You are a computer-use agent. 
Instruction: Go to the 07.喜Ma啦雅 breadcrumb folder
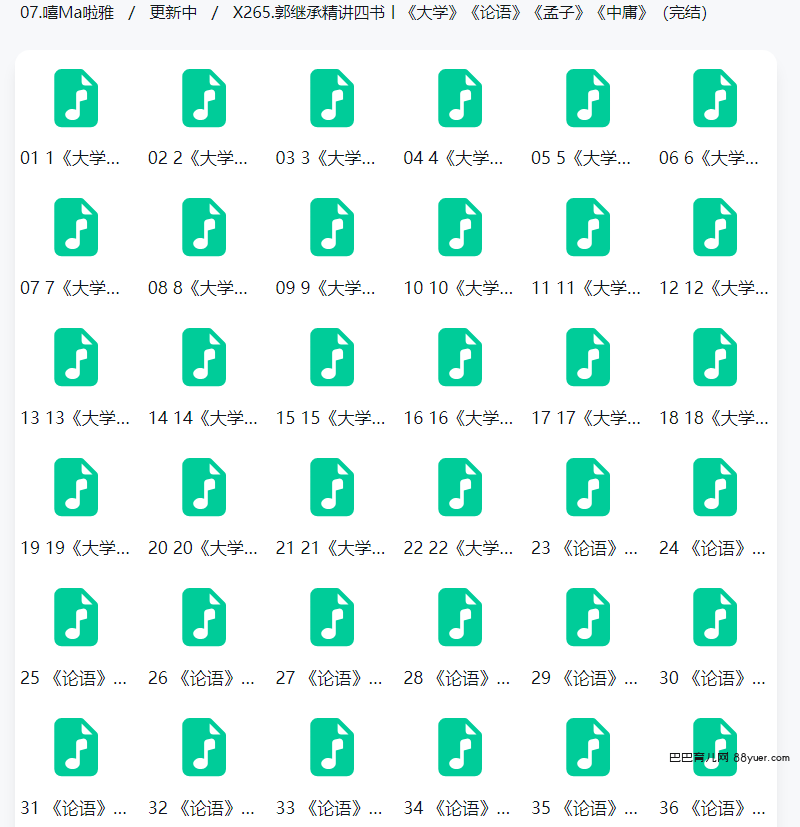coord(66,14)
